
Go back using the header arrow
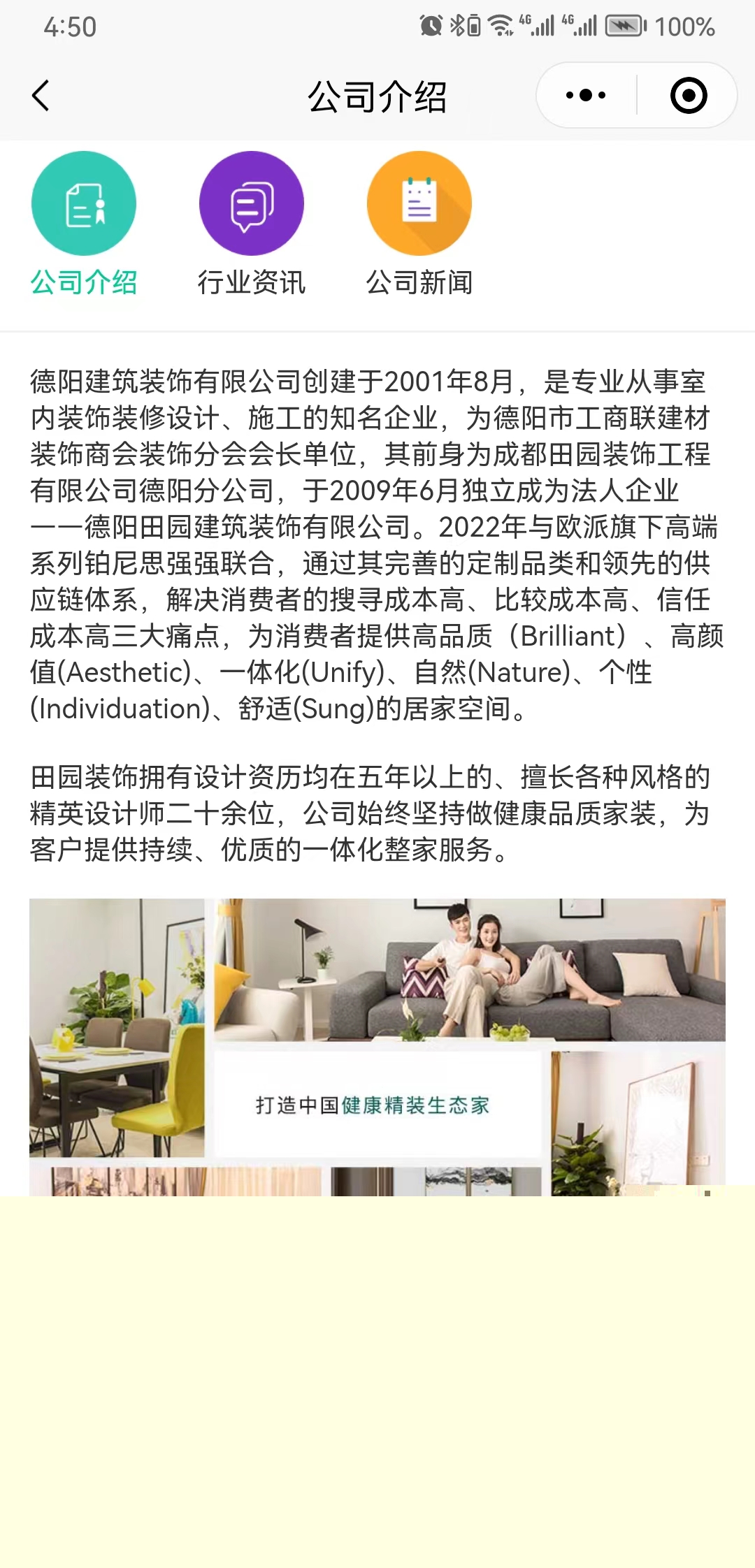[41, 96]
